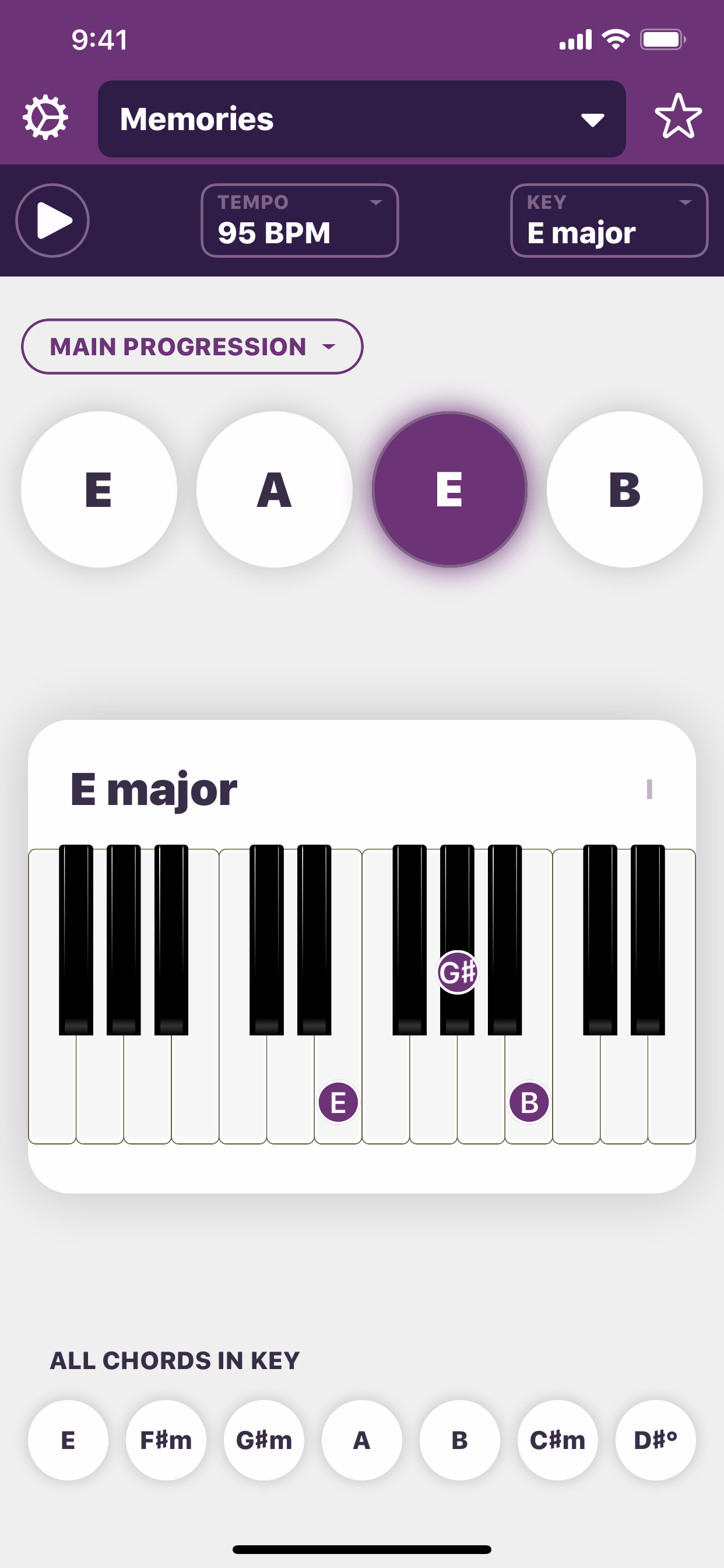The image size is (724, 1568).
Task: Expand the Memories song dropdown
Action: pos(361,120)
